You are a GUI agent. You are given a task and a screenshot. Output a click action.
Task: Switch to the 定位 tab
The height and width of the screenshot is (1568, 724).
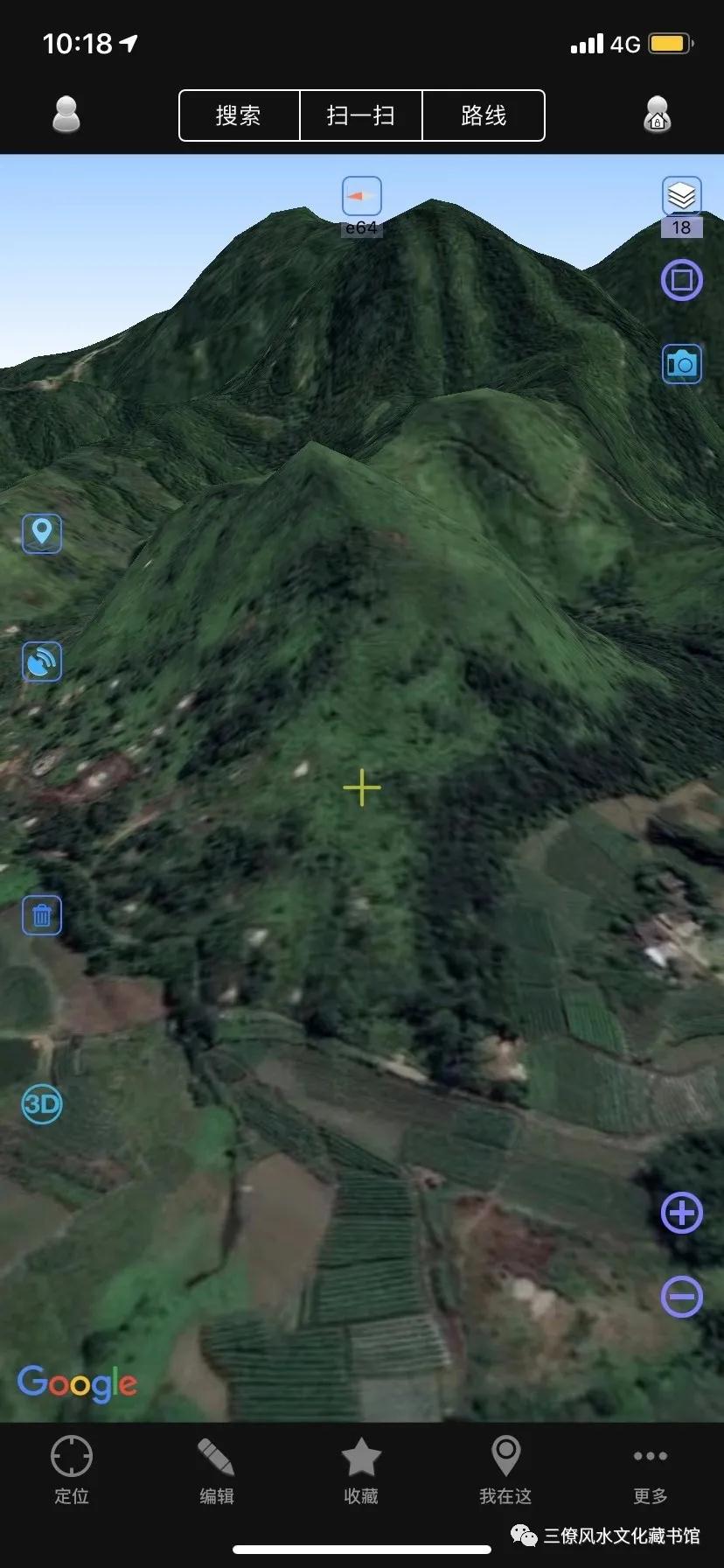[72, 1470]
